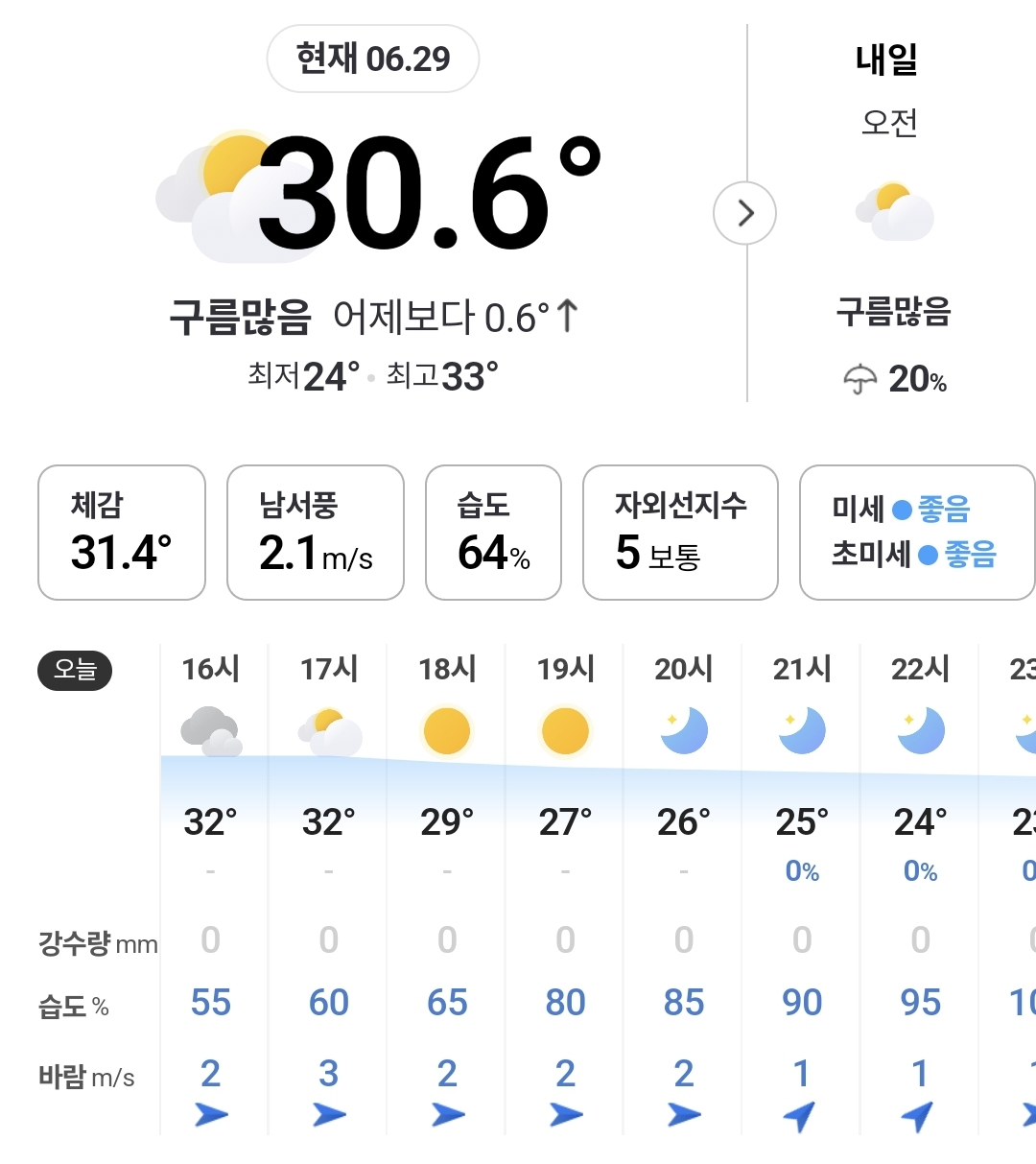Open the 습도 64% humidity card
Image resolution: width=1036 pixels, height=1164 pixels.
click(493, 533)
